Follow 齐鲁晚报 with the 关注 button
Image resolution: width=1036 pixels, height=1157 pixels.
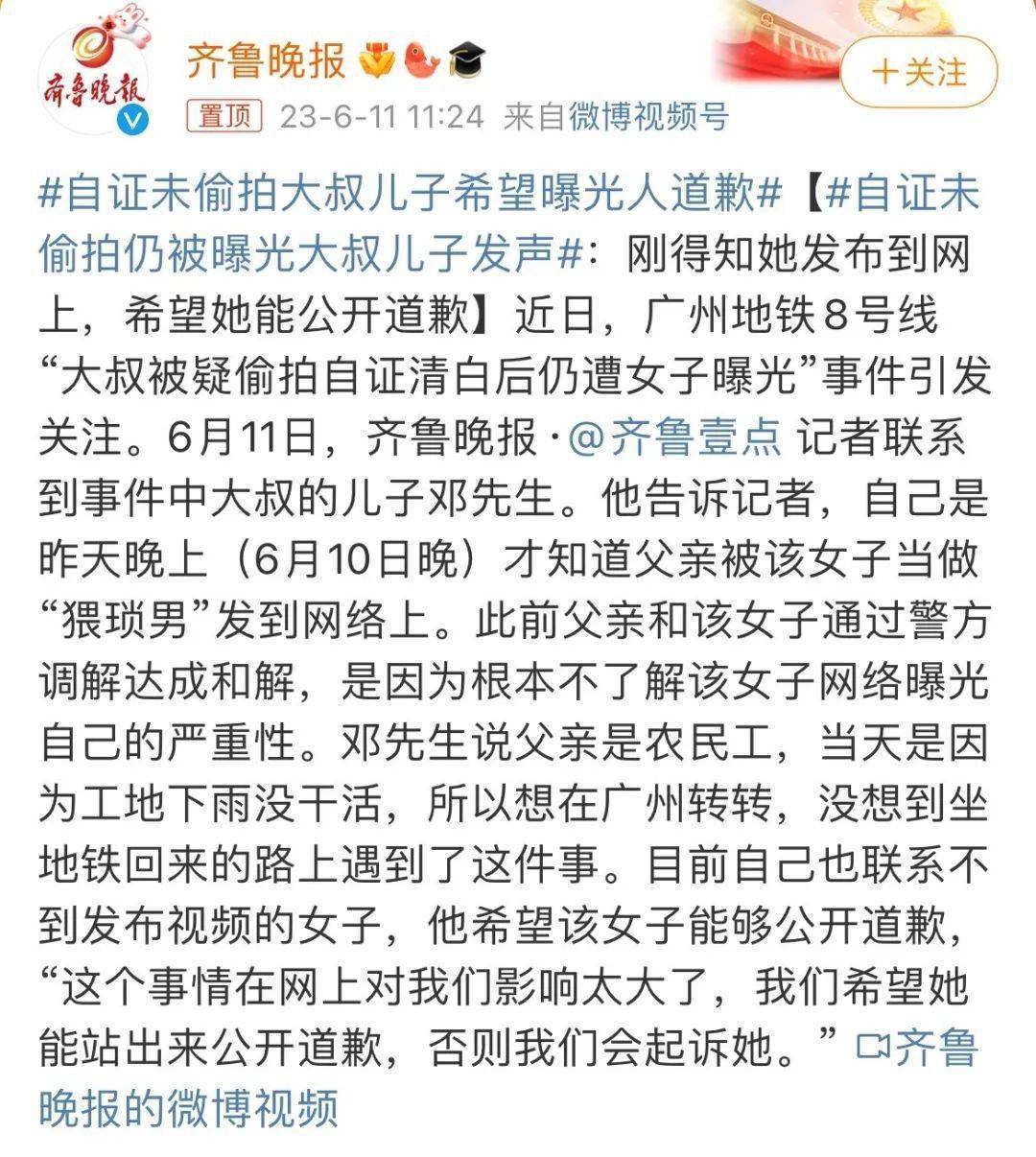click(918, 73)
